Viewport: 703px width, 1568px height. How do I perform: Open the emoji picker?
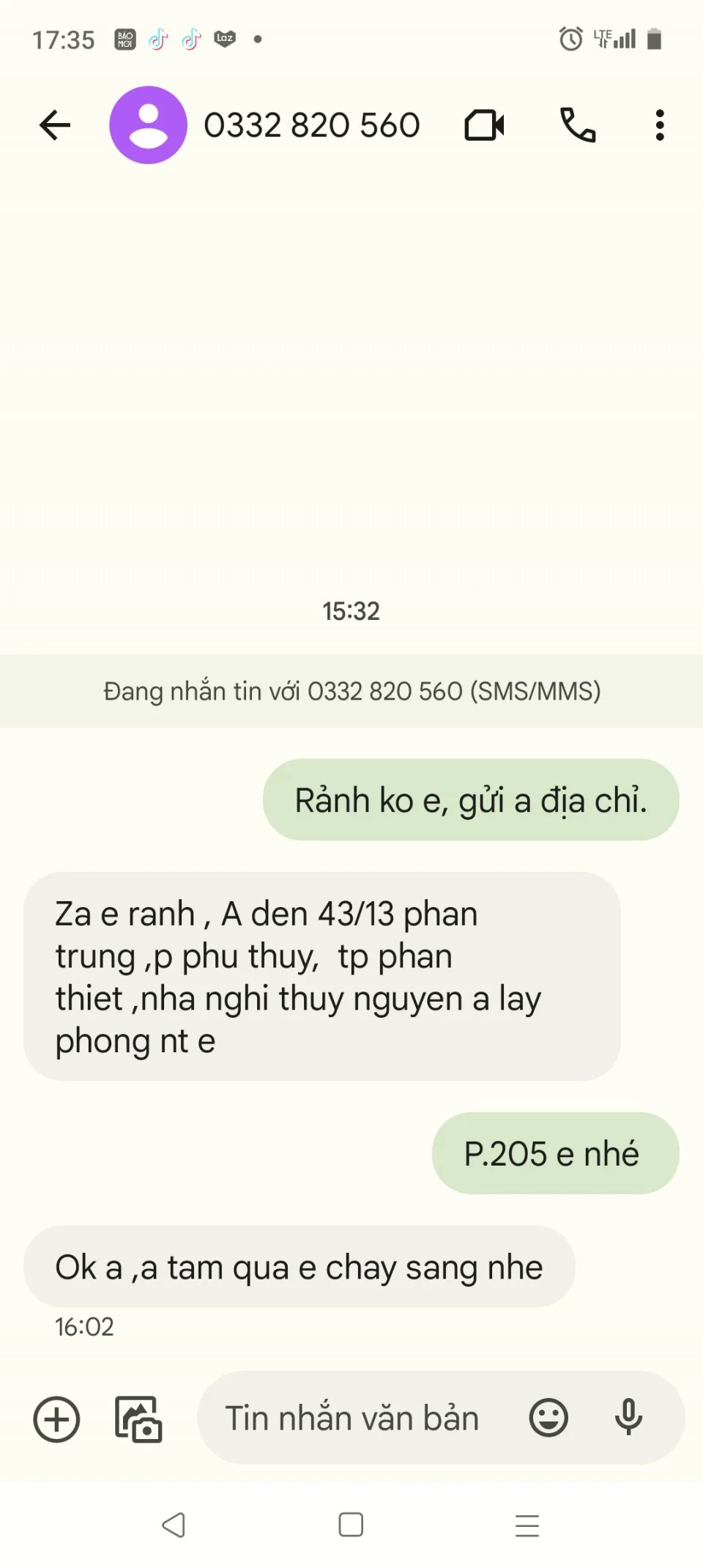tap(548, 1418)
